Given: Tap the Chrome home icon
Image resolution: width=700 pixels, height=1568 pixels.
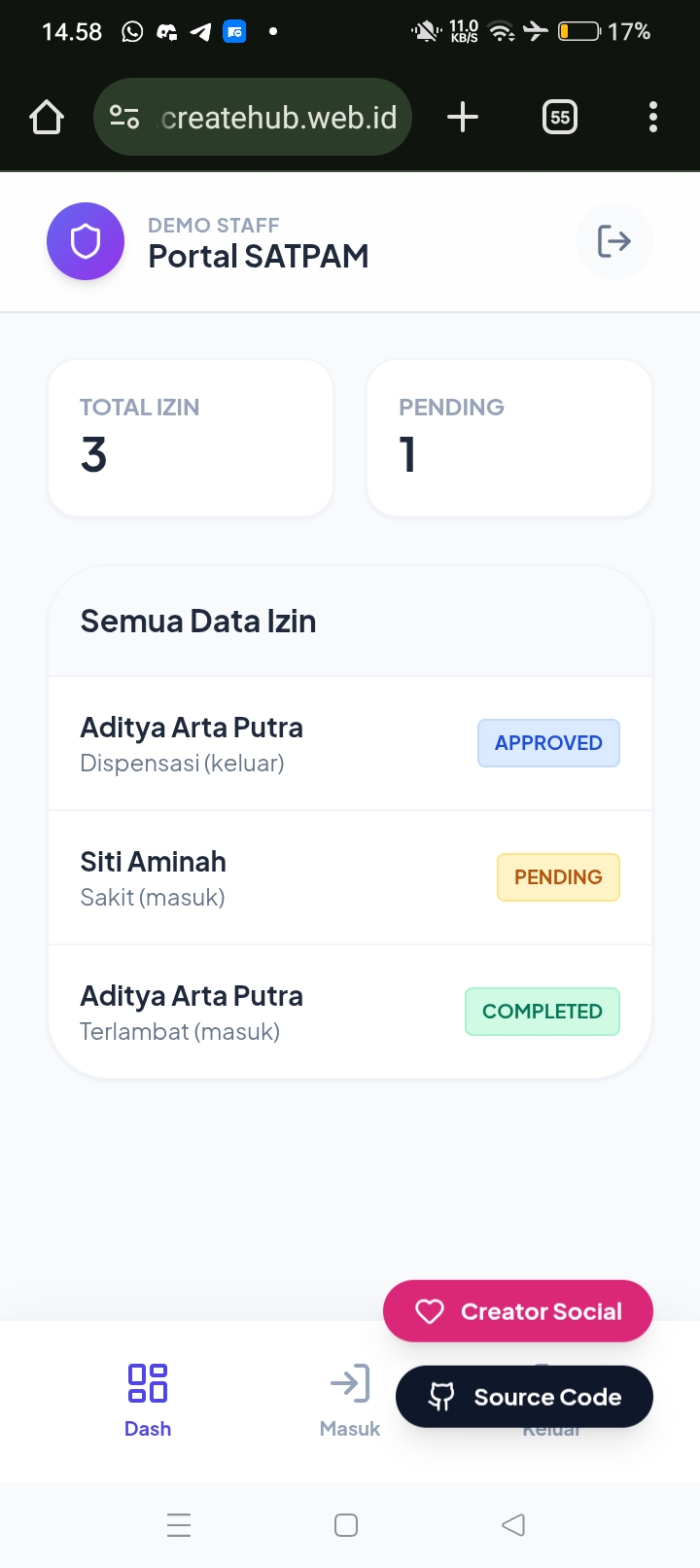Looking at the screenshot, I should pyautogui.click(x=46, y=116).
